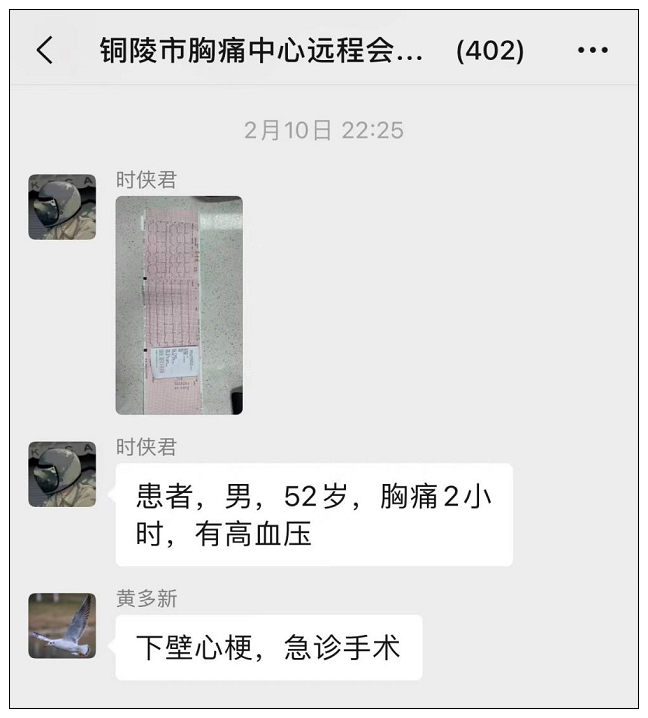648x718 pixels.
Task: Go back from the group chat
Action: 45,50
